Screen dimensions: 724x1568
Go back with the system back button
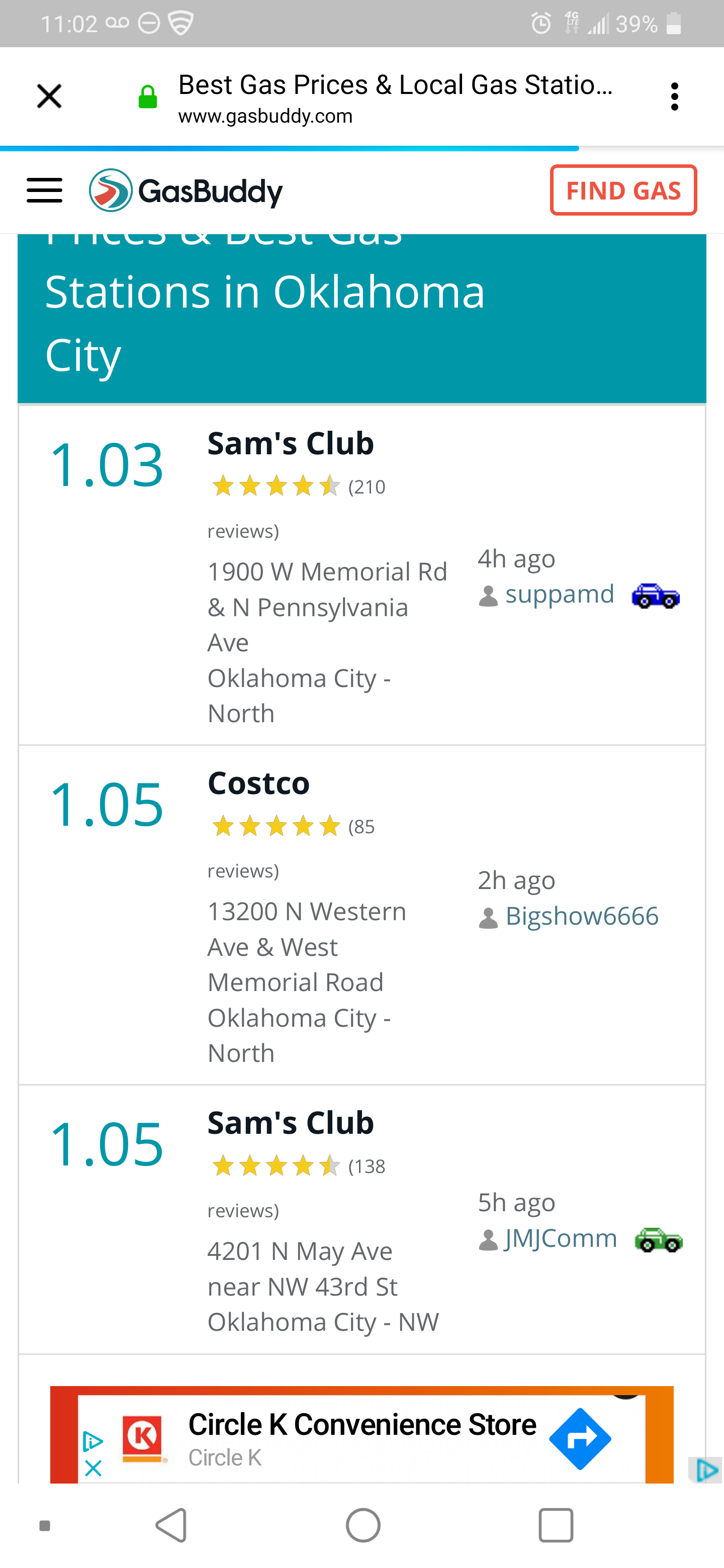click(172, 1525)
